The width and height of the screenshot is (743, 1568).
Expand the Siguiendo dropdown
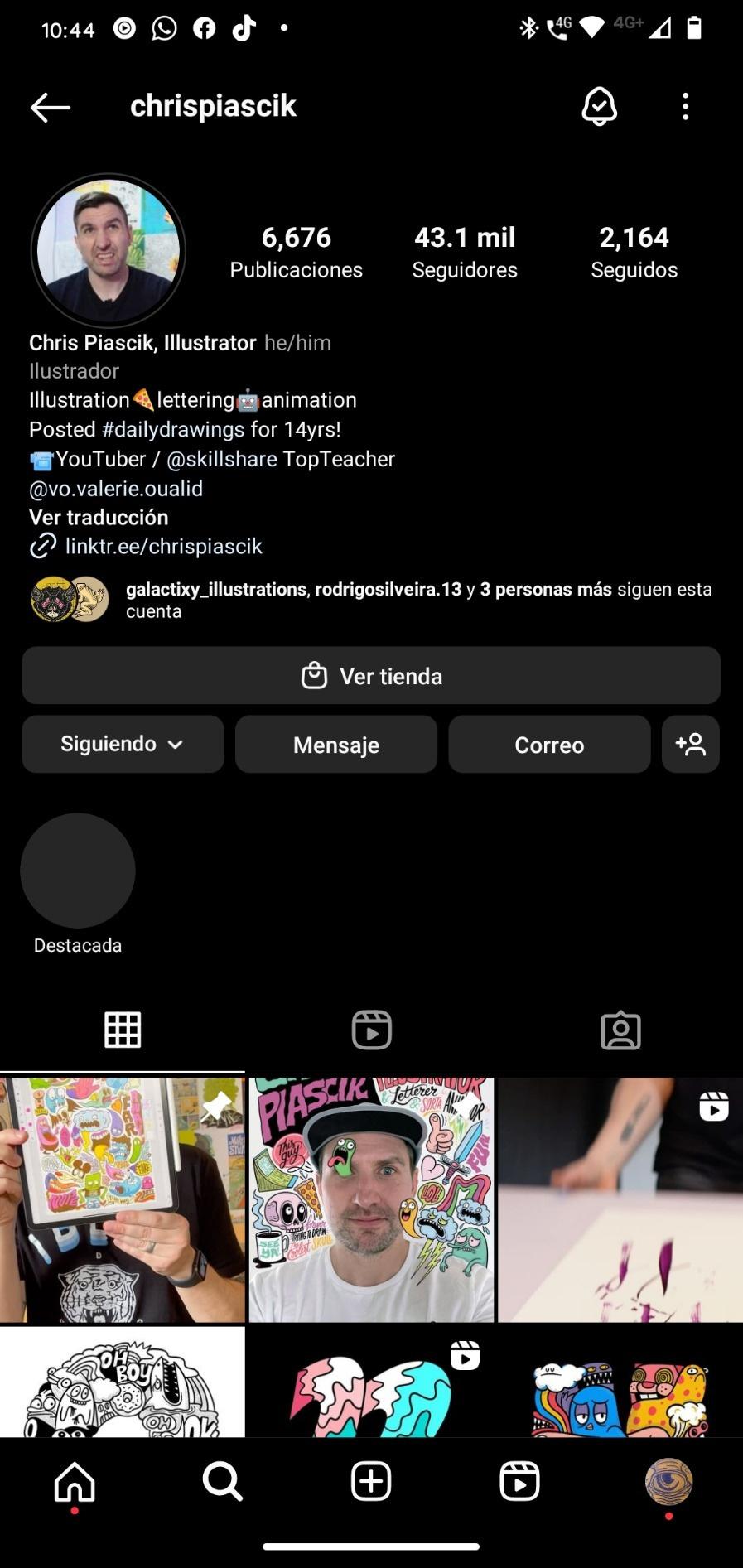coord(123,745)
